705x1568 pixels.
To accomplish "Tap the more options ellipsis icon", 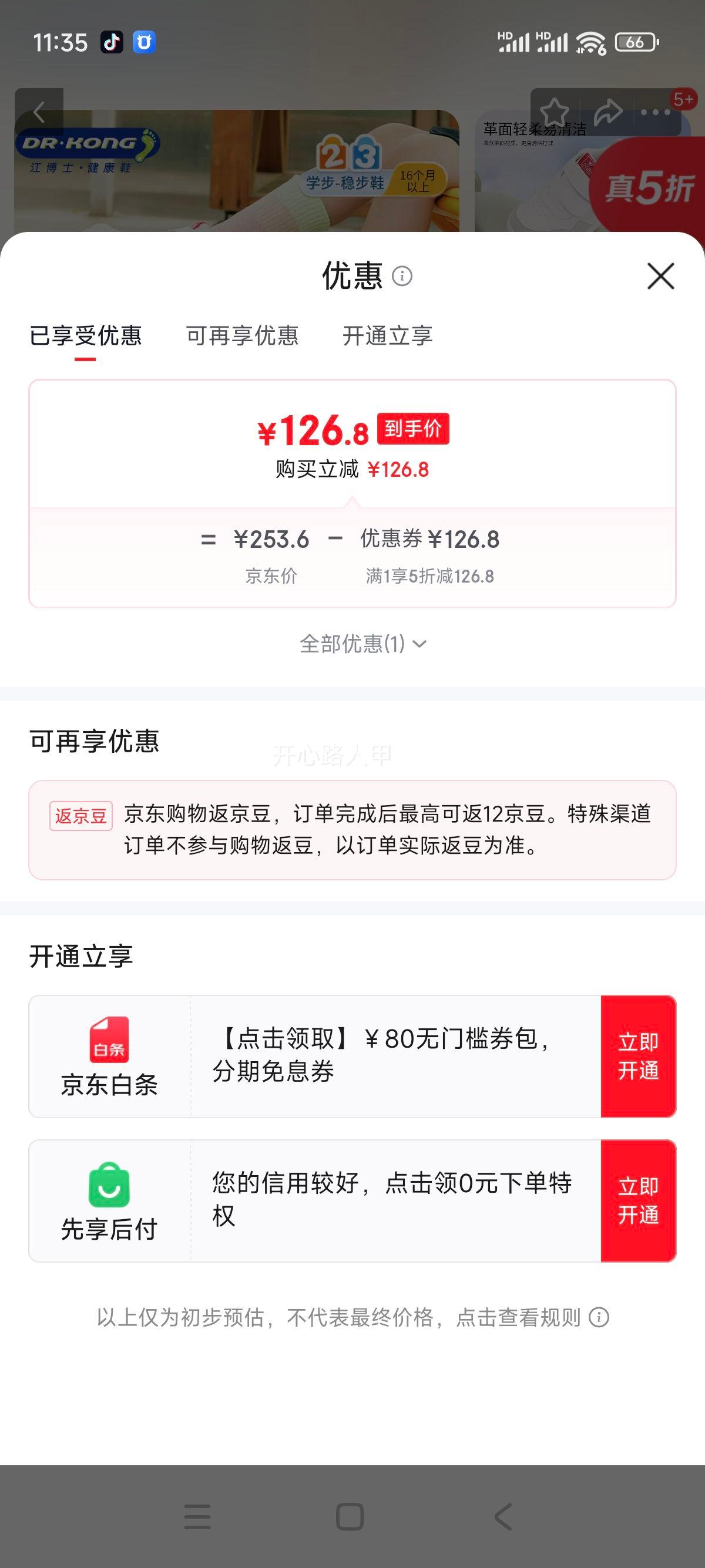I will (x=654, y=112).
